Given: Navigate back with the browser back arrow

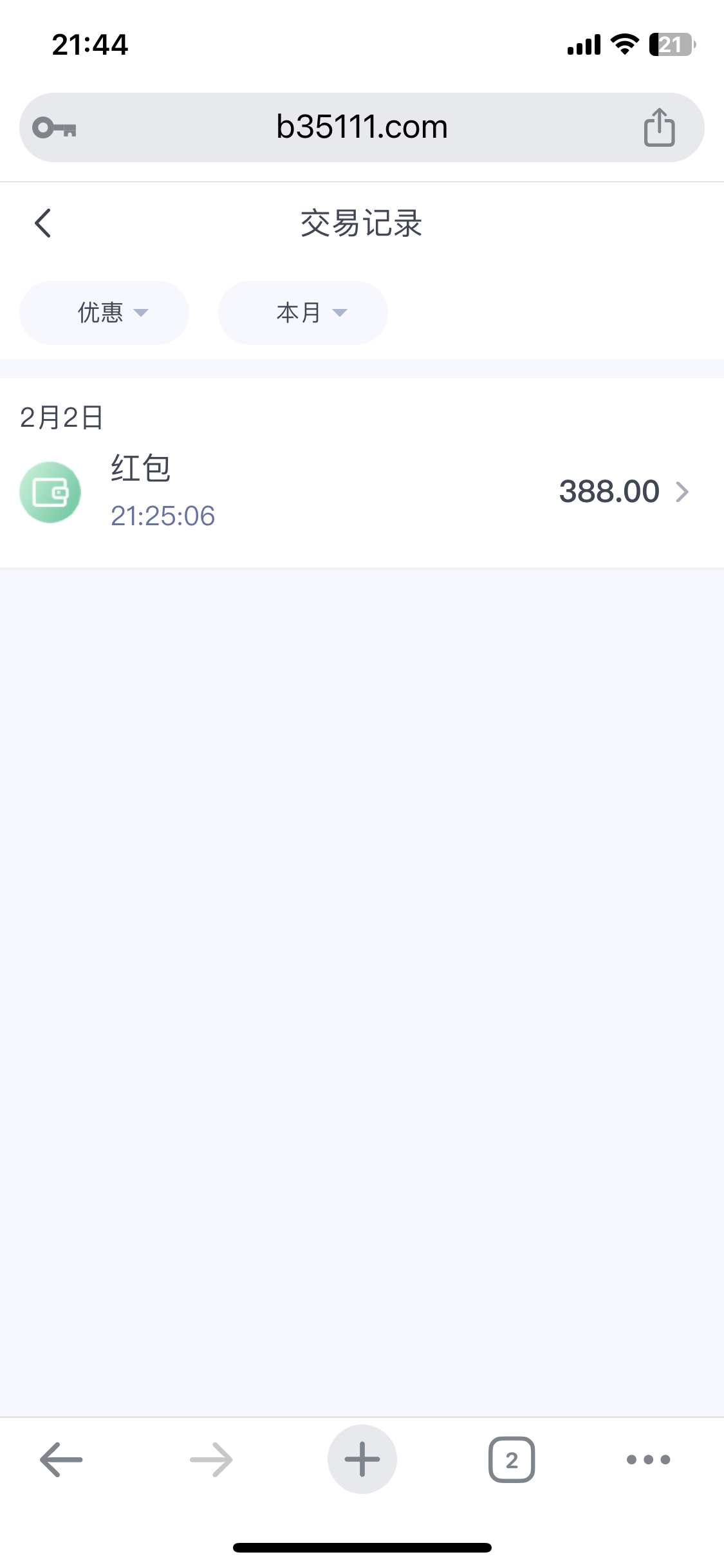Looking at the screenshot, I should point(62,1459).
